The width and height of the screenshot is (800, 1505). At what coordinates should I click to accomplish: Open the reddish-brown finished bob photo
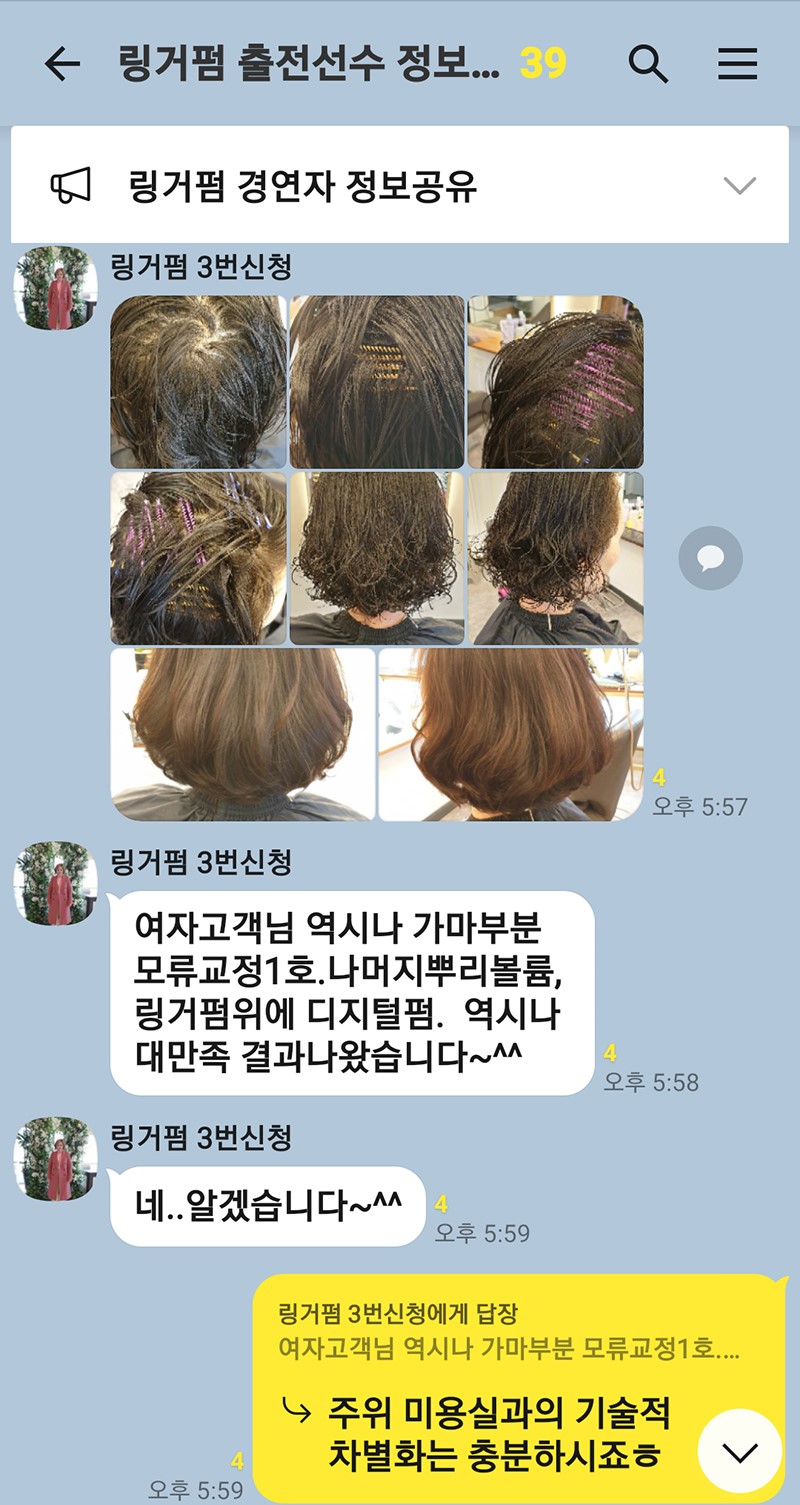(x=511, y=734)
